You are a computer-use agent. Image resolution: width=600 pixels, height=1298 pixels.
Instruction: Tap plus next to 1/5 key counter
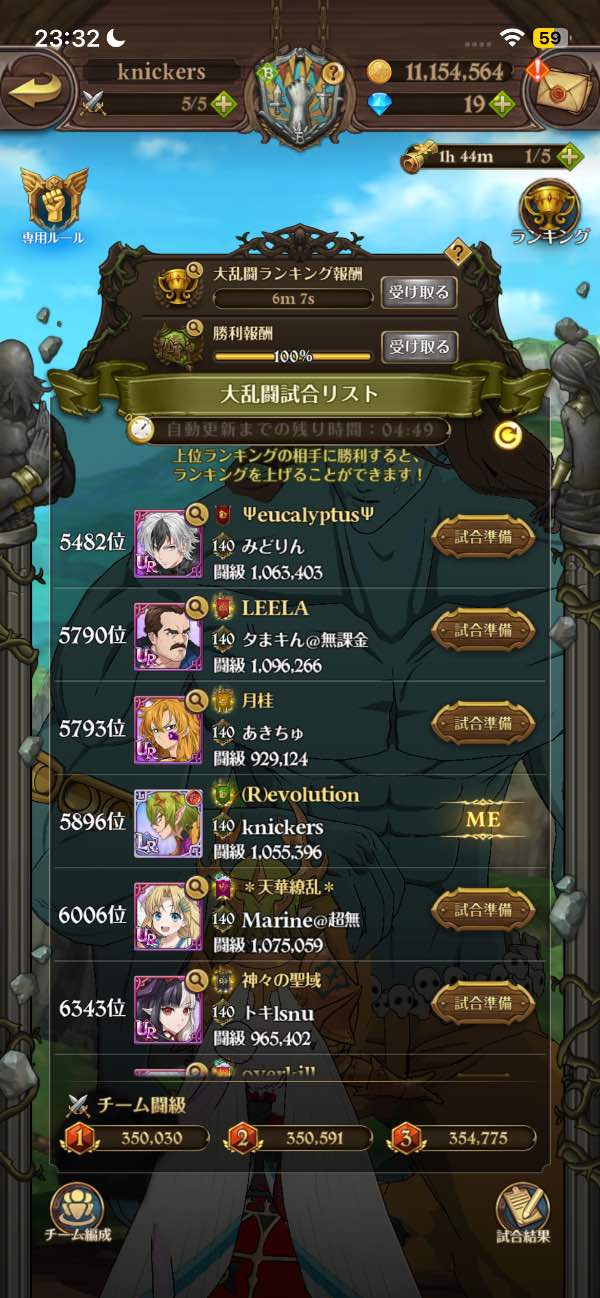pyautogui.click(x=569, y=157)
